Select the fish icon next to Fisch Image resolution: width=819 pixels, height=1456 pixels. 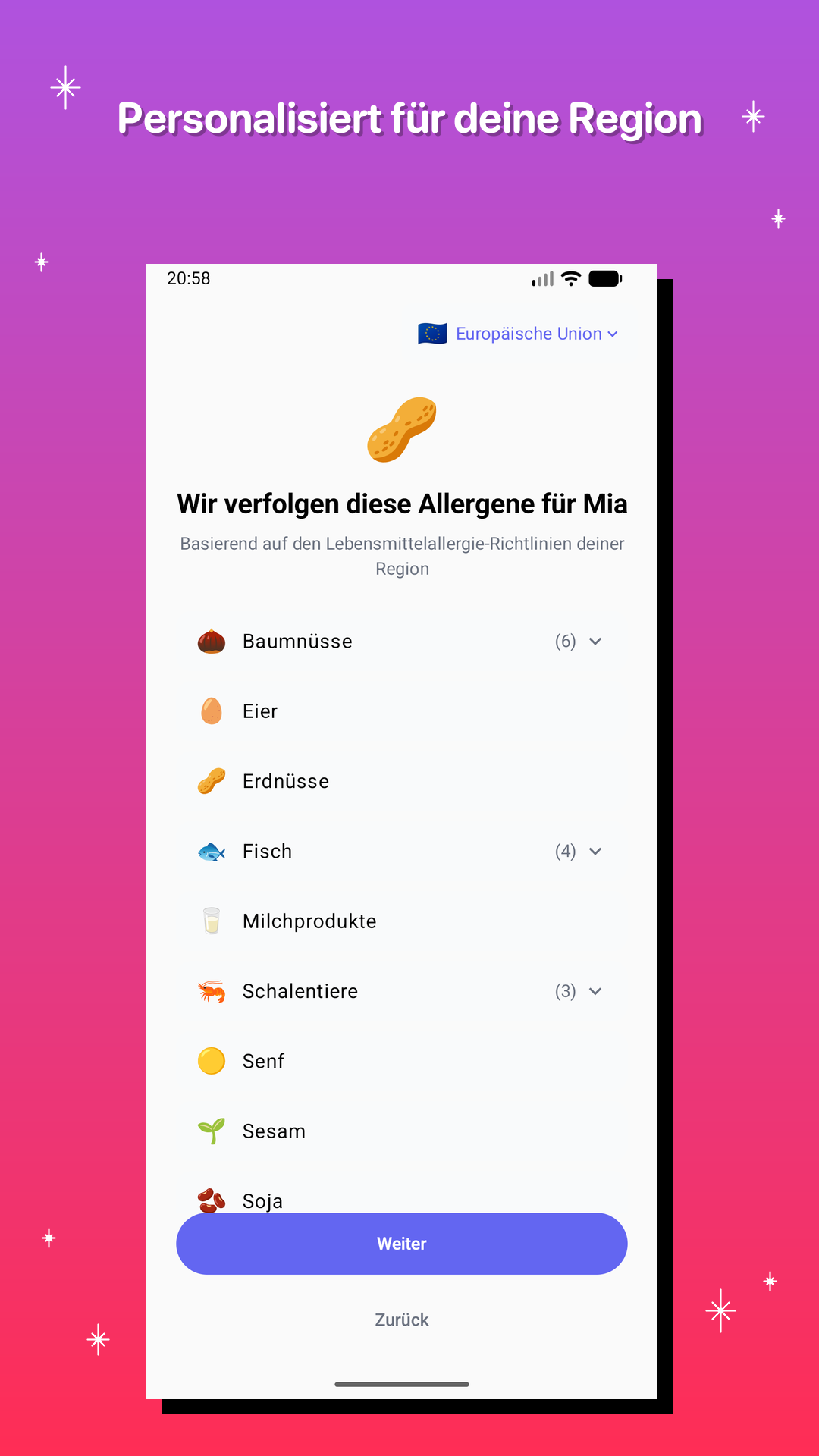tap(211, 851)
